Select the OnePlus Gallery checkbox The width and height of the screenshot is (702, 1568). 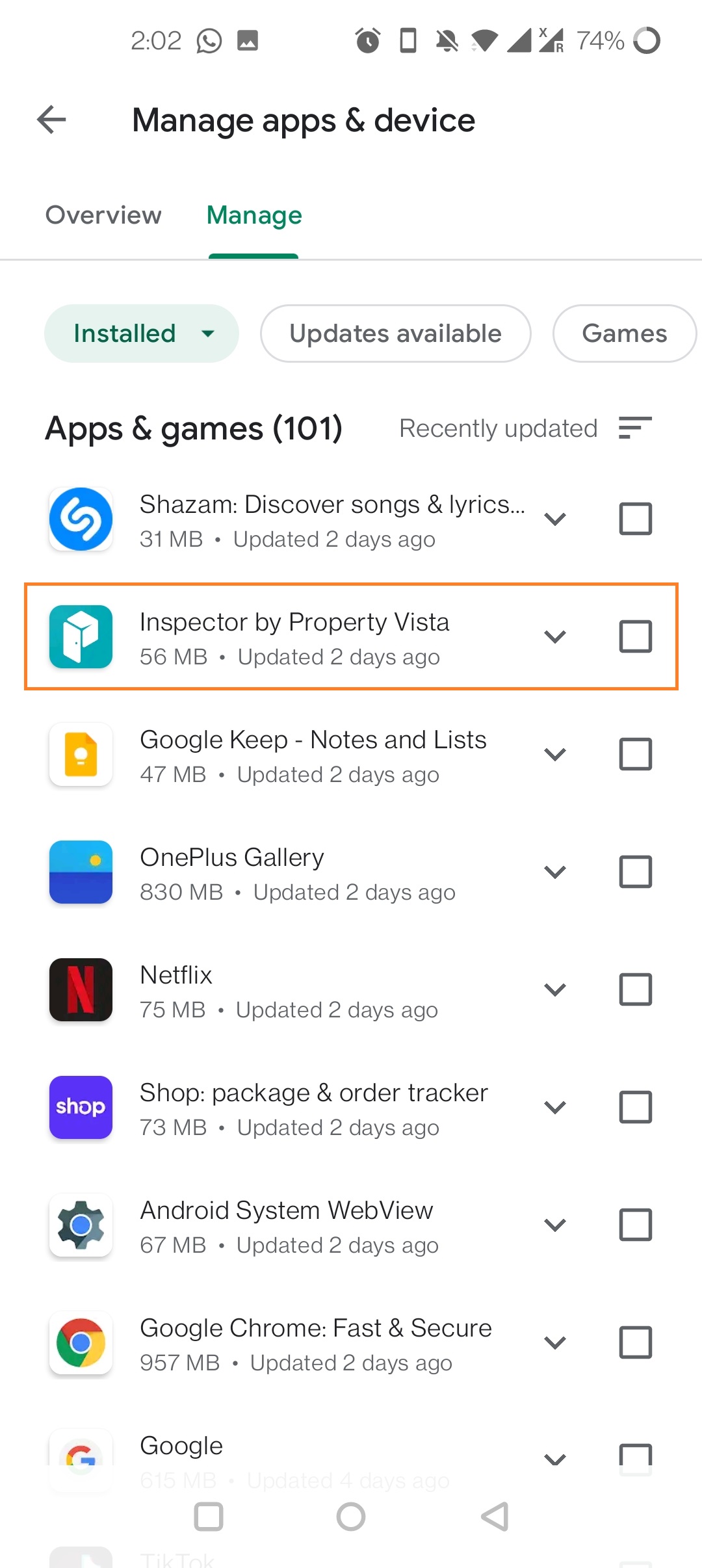pos(635,872)
